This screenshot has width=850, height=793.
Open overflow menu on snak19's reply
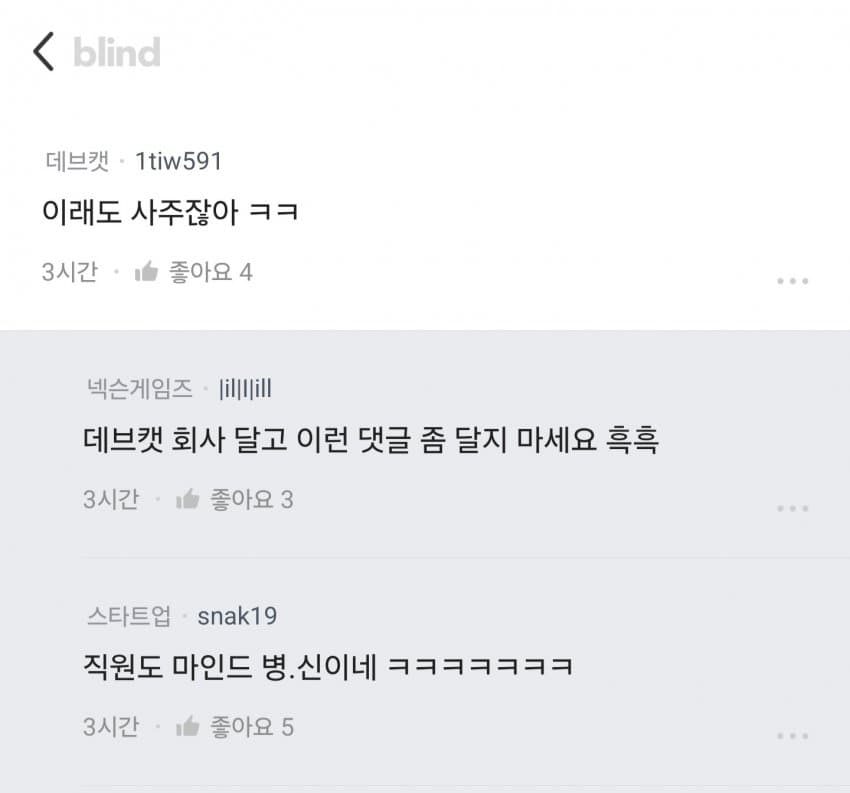click(792, 736)
